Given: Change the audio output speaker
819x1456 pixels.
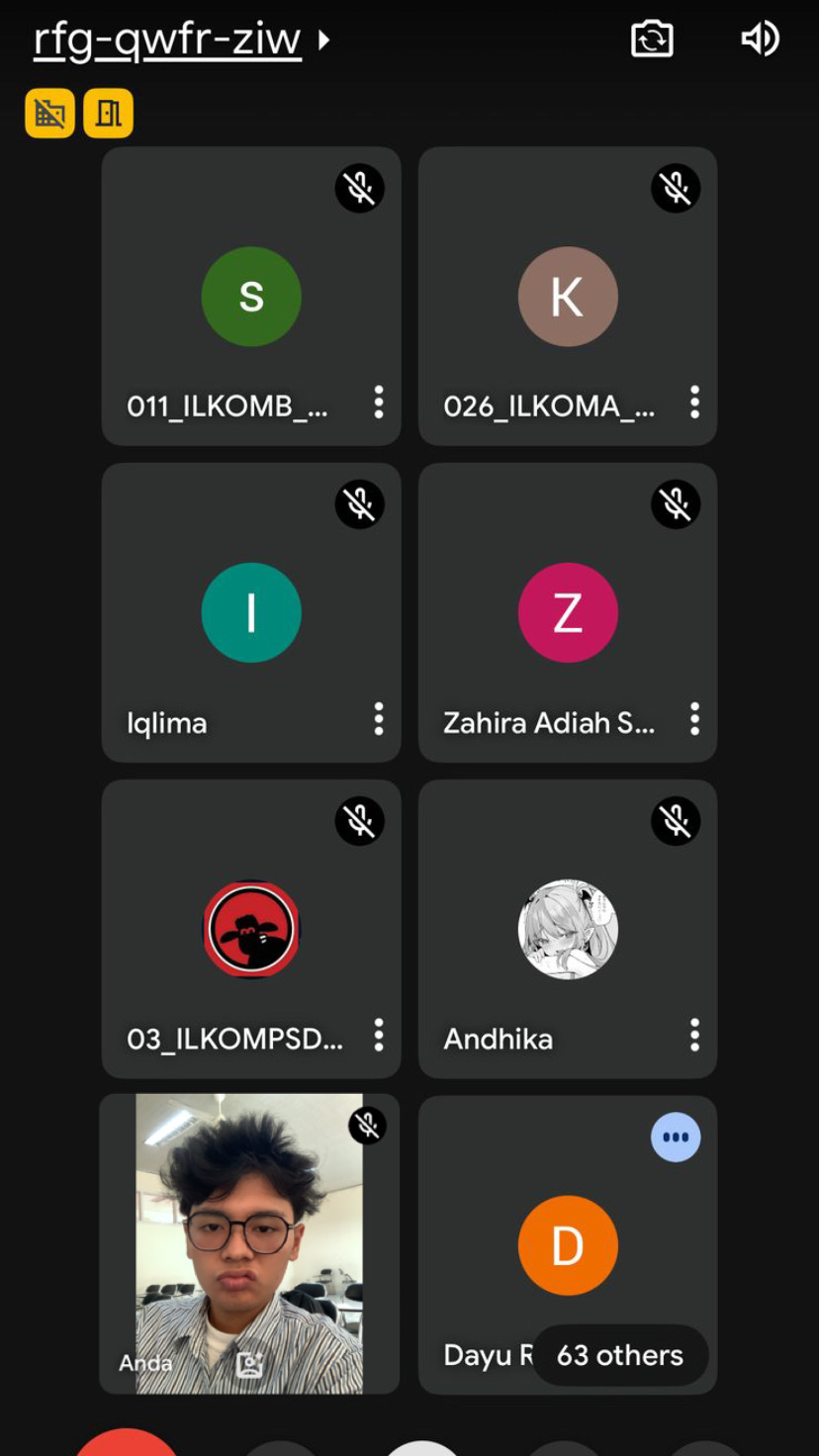Looking at the screenshot, I should [760, 40].
